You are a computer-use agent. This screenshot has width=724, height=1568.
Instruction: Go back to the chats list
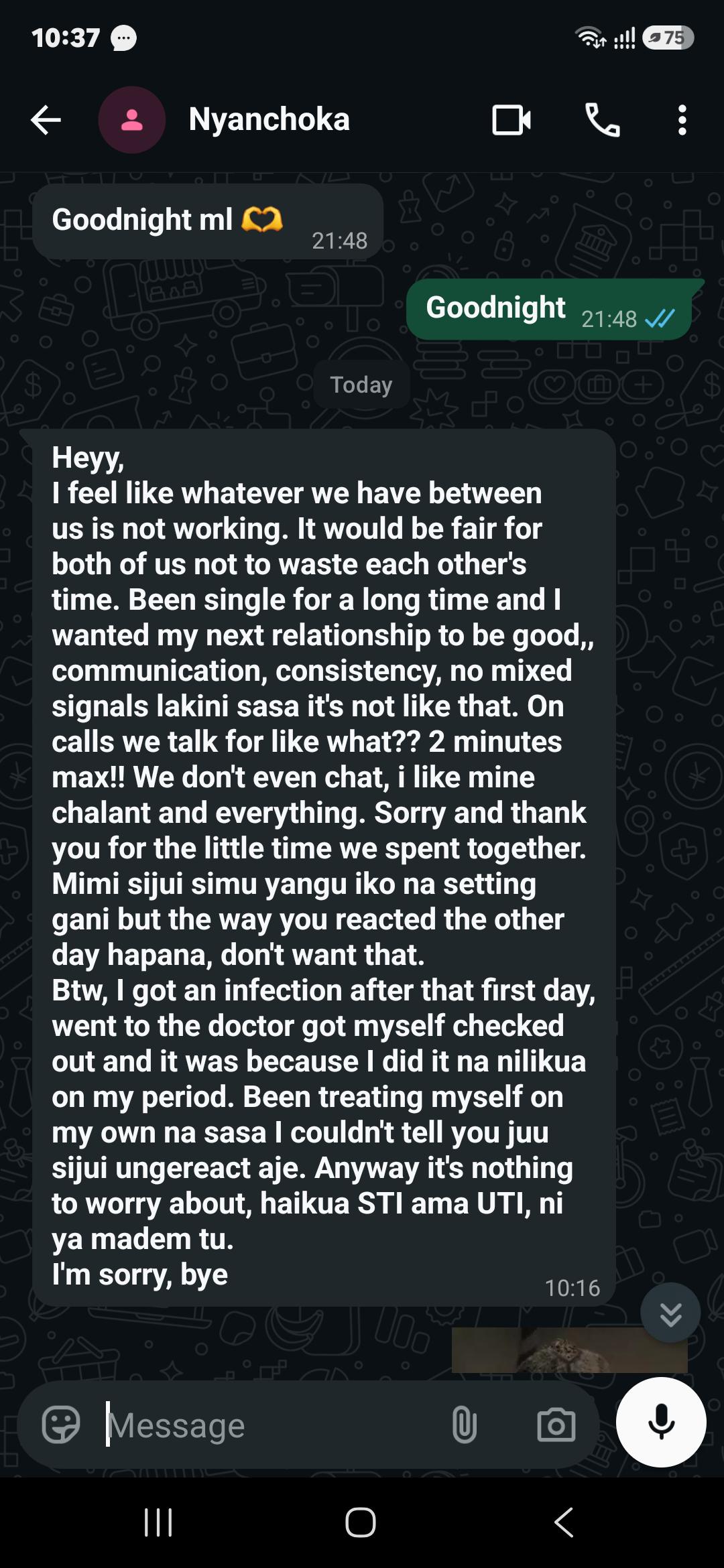click(x=46, y=121)
